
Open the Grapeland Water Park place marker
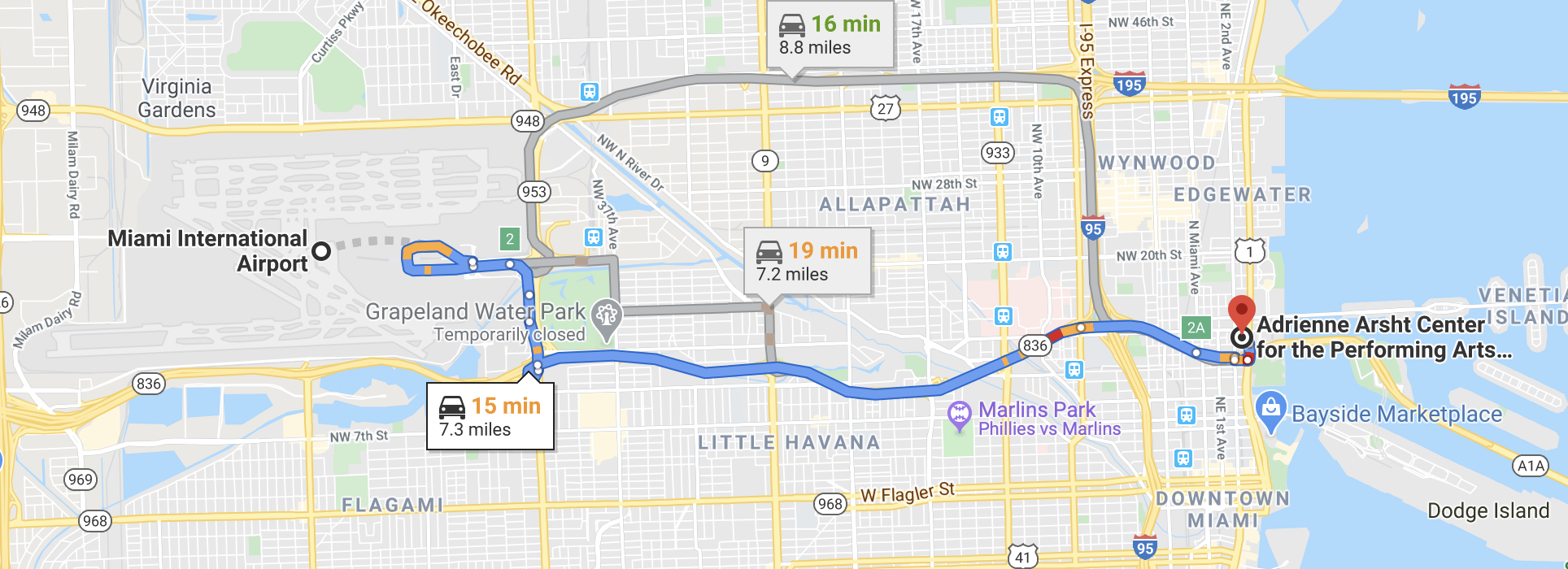point(607,316)
